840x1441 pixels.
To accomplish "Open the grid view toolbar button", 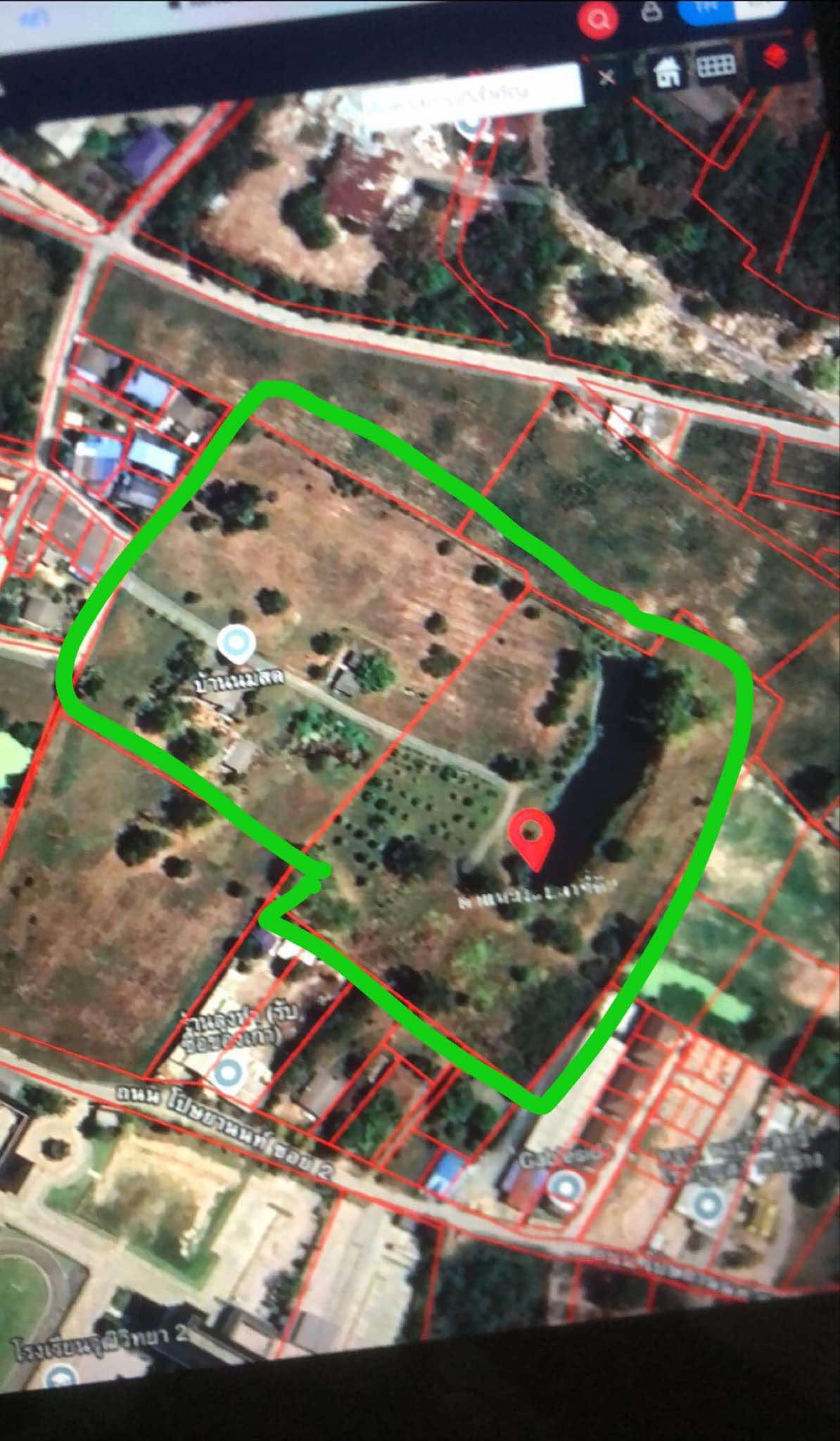I will click(x=716, y=65).
